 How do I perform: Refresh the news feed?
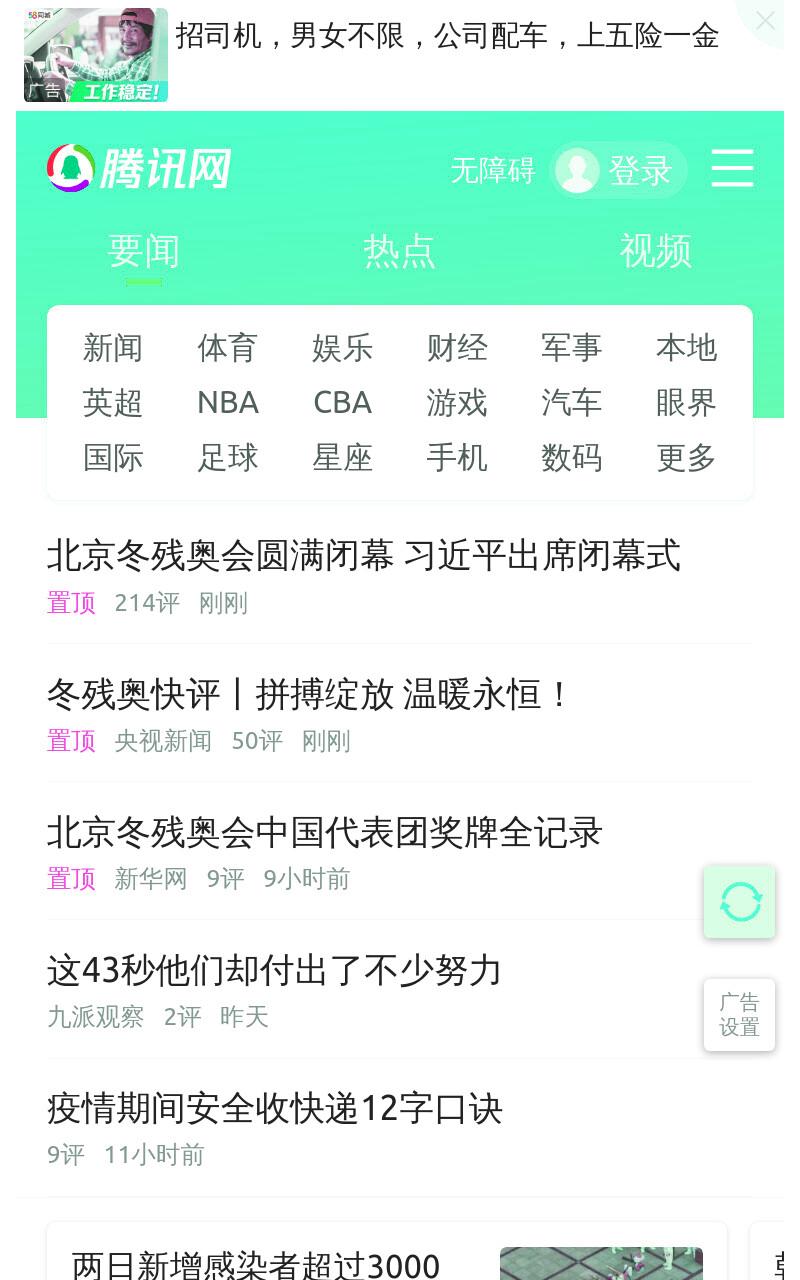click(x=740, y=902)
